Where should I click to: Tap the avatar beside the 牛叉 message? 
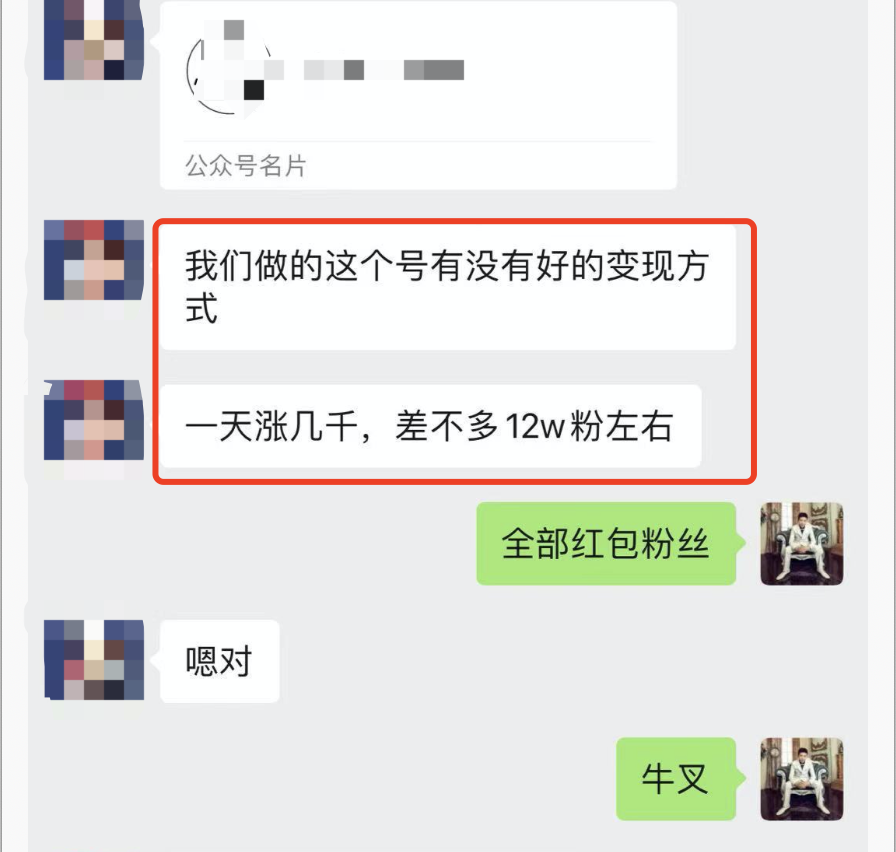[801, 779]
